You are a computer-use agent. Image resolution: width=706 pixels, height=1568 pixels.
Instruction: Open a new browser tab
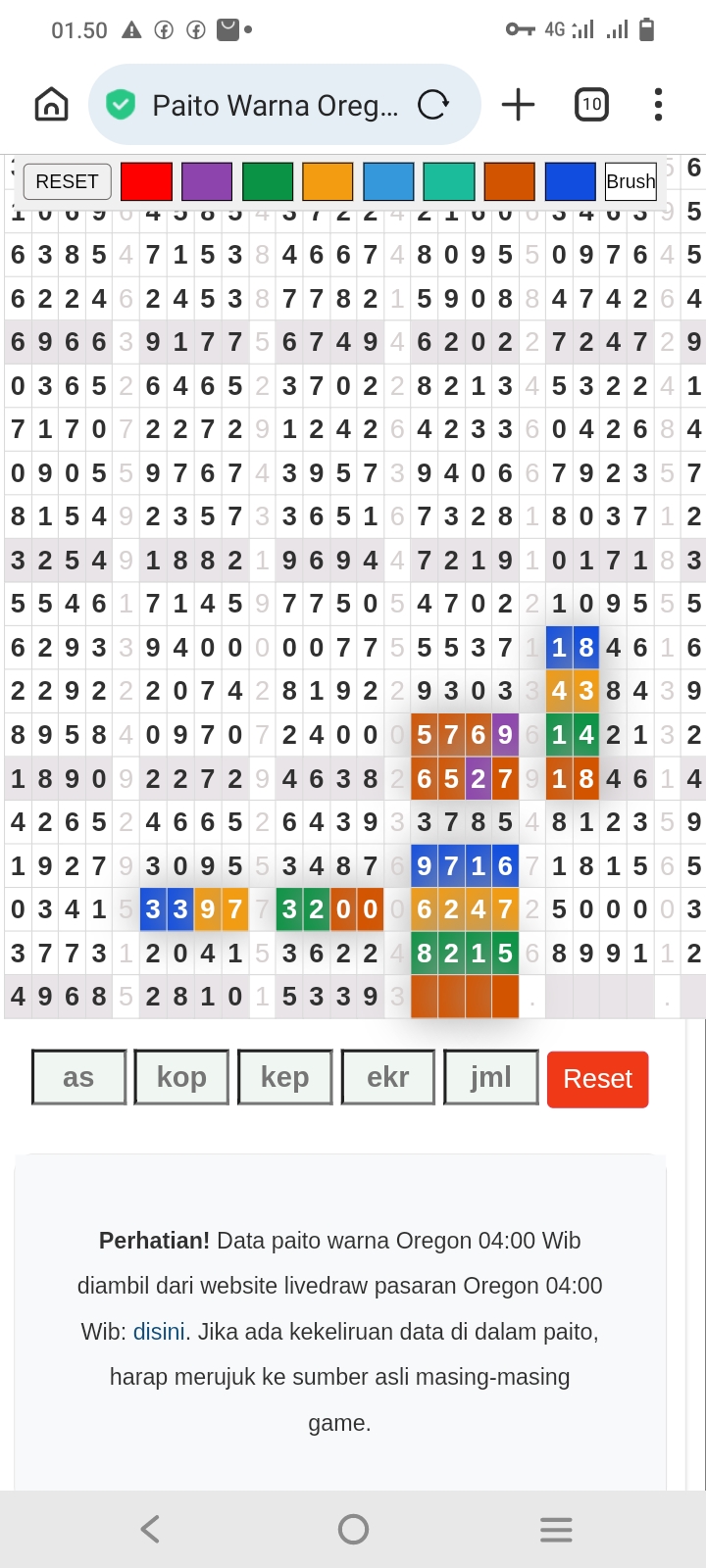click(518, 105)
